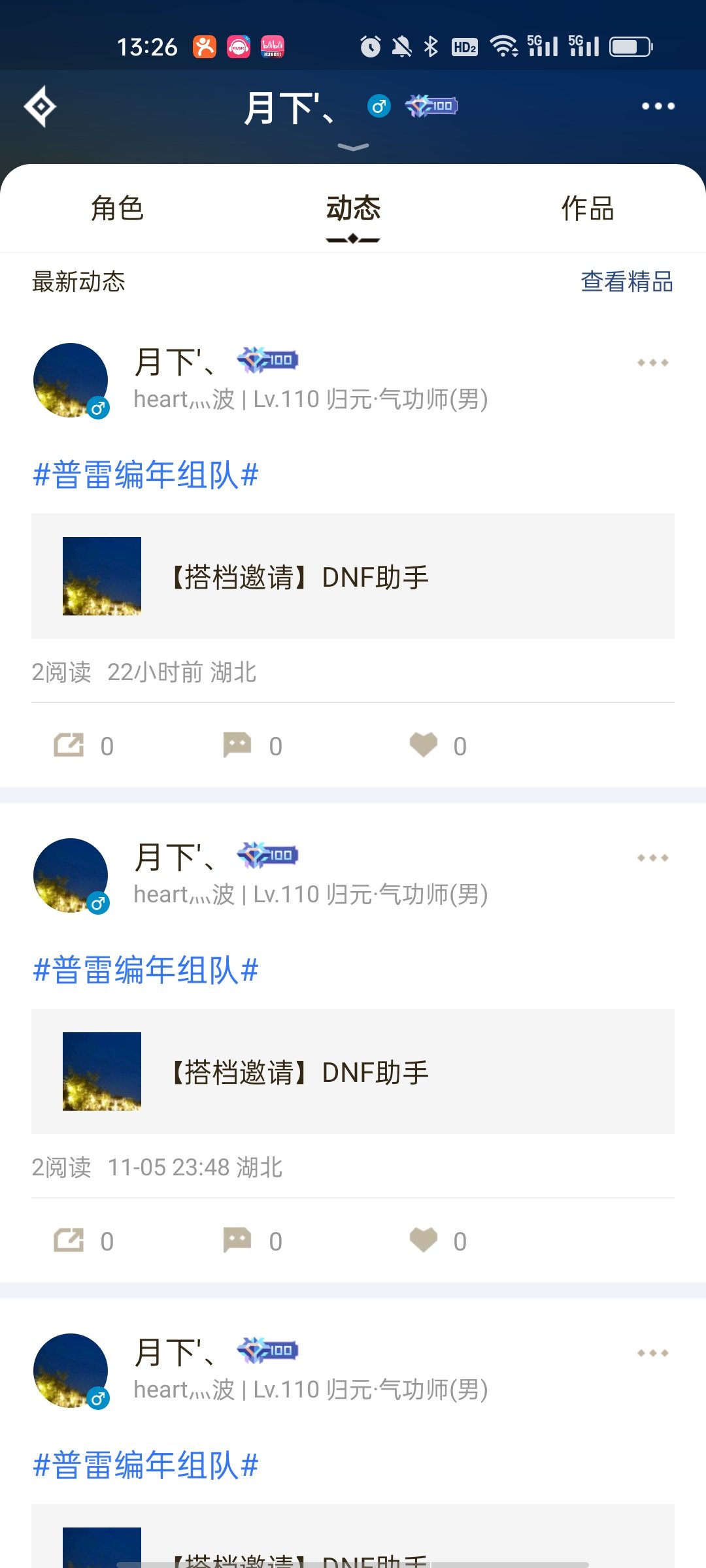Open the 查看精品 link
Viewport: 706px width, 1568px height.
[626, 282]
